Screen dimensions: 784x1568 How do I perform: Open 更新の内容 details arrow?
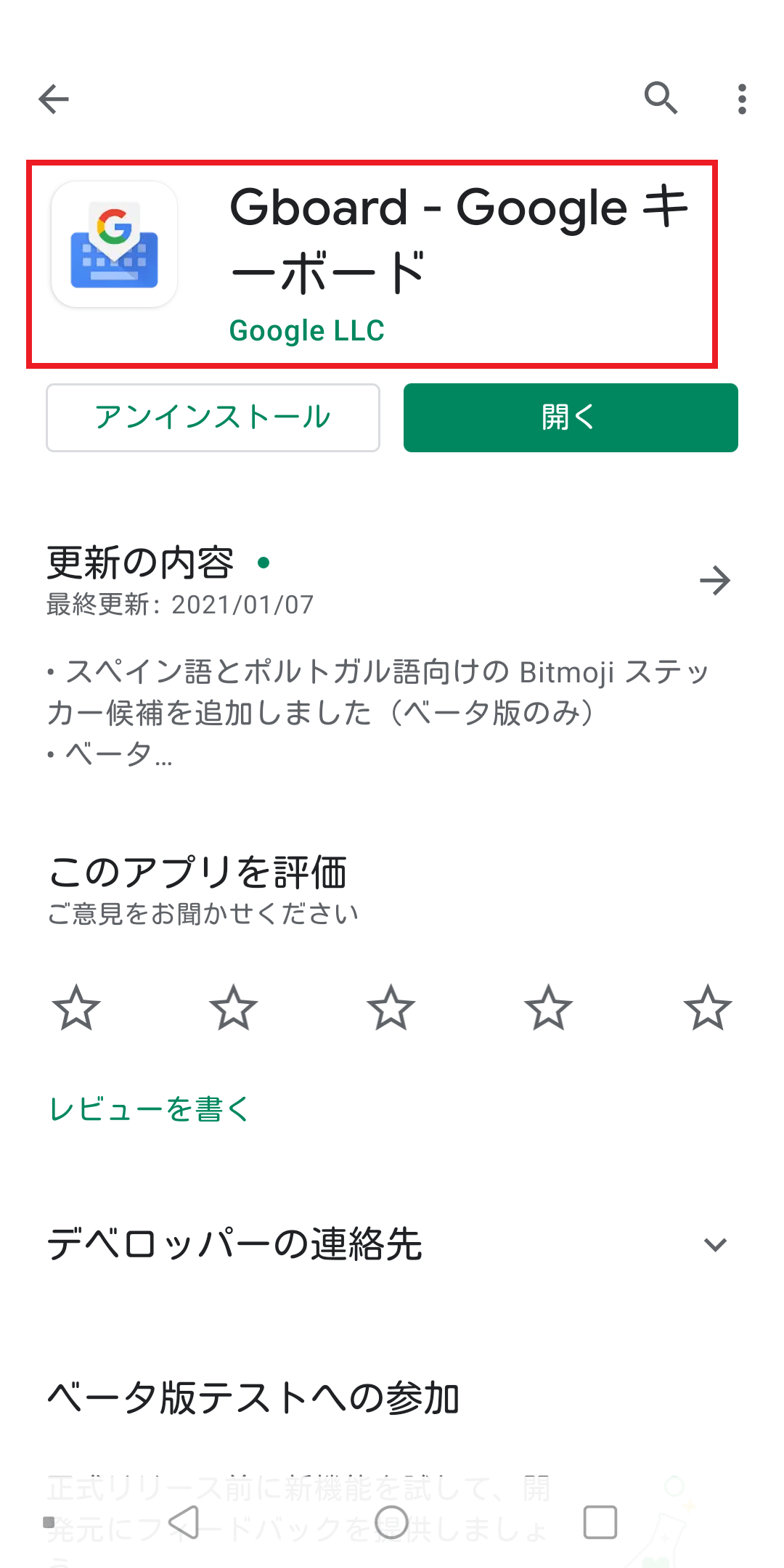point(715,581)
